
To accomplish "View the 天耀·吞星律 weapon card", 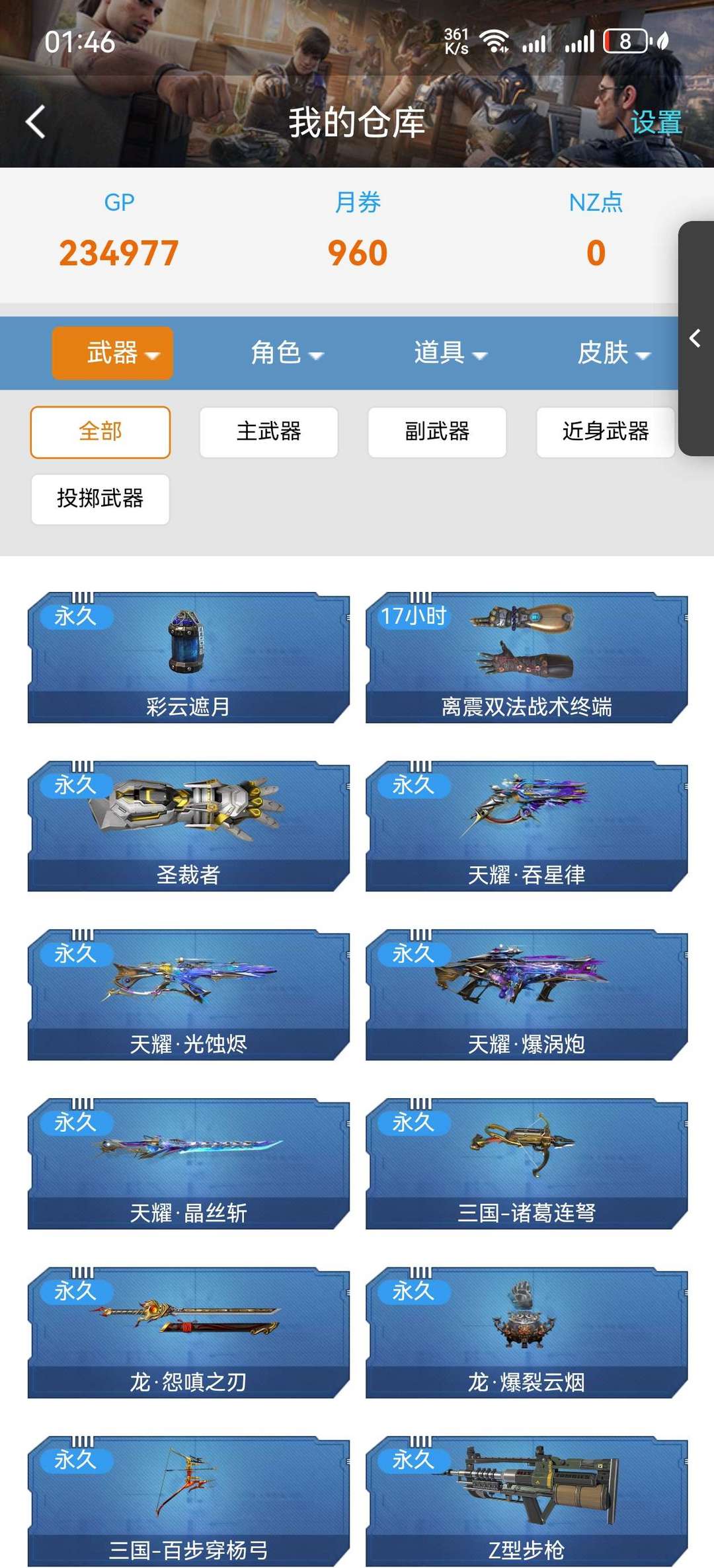I will (527, 826).
